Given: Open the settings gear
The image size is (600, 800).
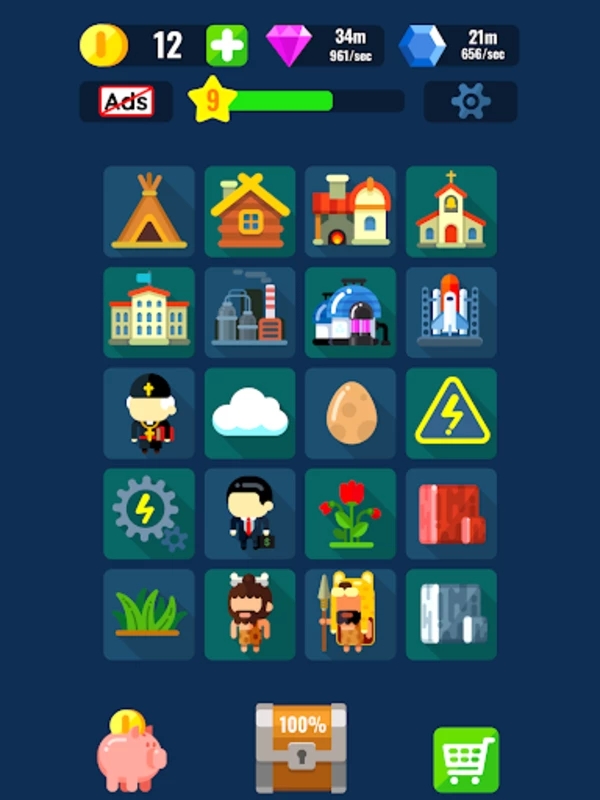Looking at the screenshot, I should click(x=471, y=101).
